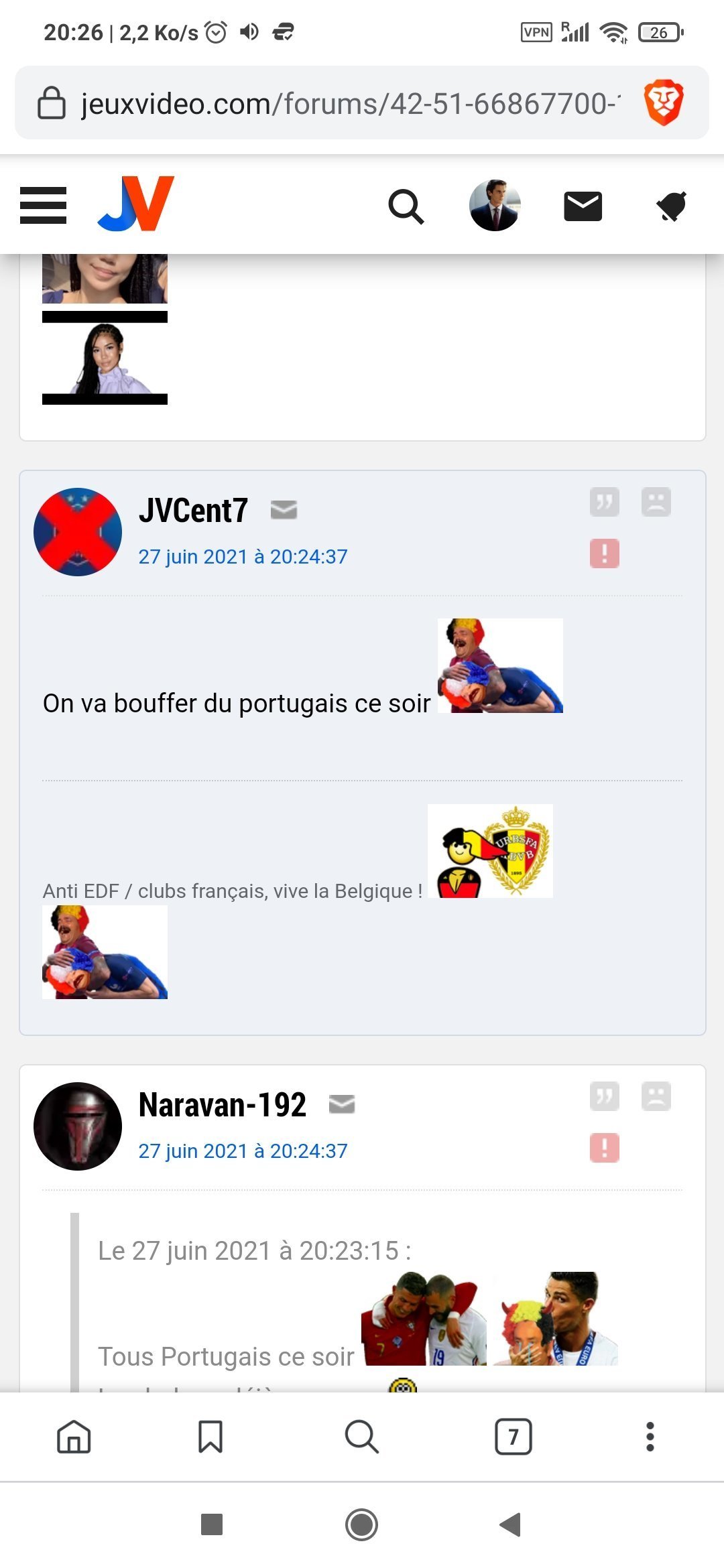Send private message to JVCent7

click(284, 510)
